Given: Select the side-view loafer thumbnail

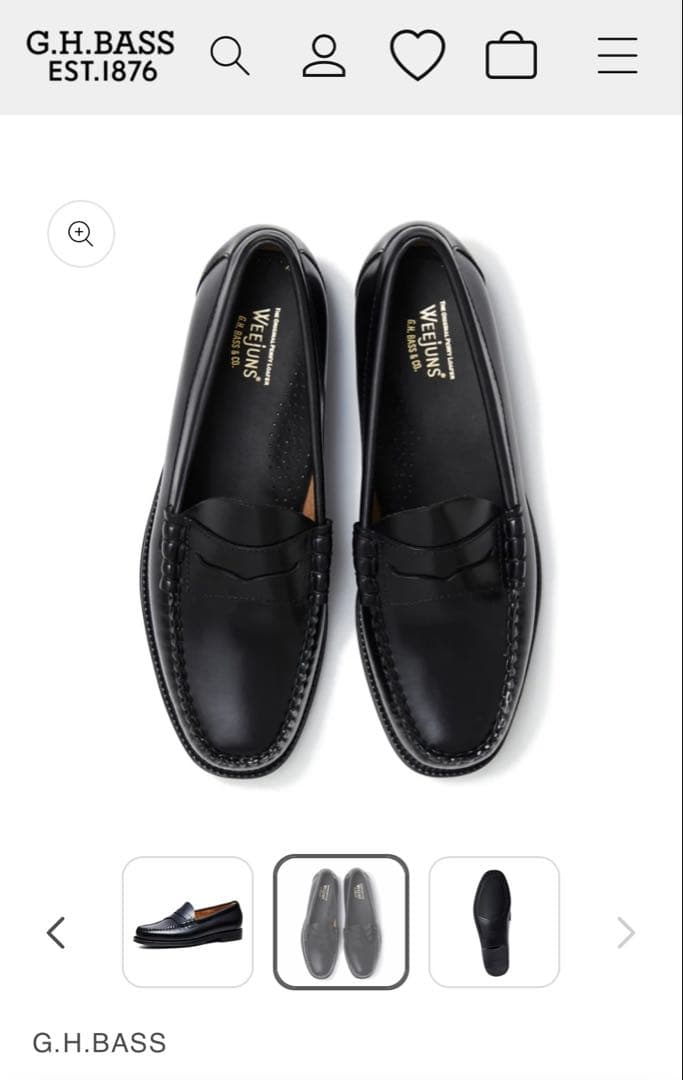Looking at the screenshot, I should point(188,922).
